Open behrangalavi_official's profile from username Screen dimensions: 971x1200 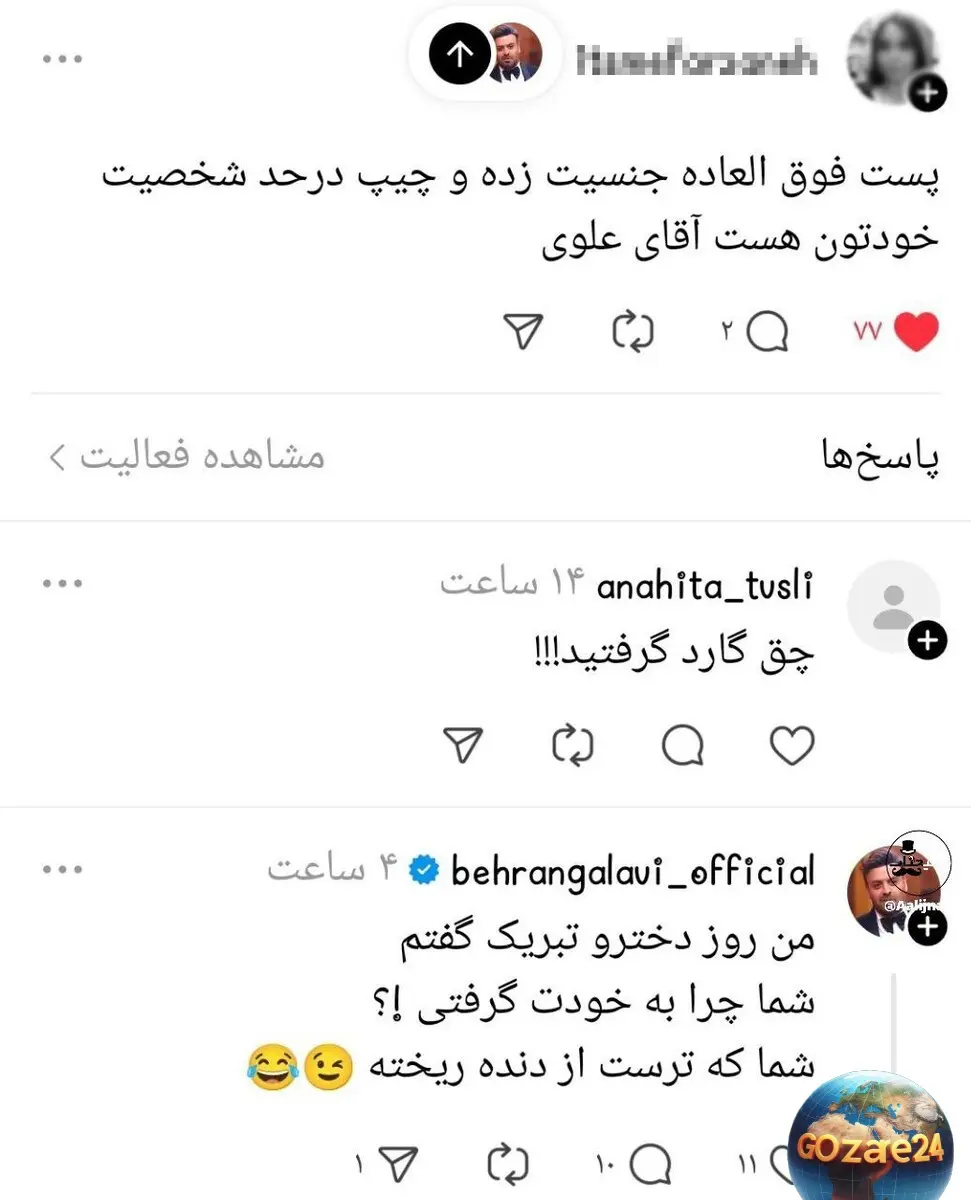pyautogui.click(x=632, y=872)
